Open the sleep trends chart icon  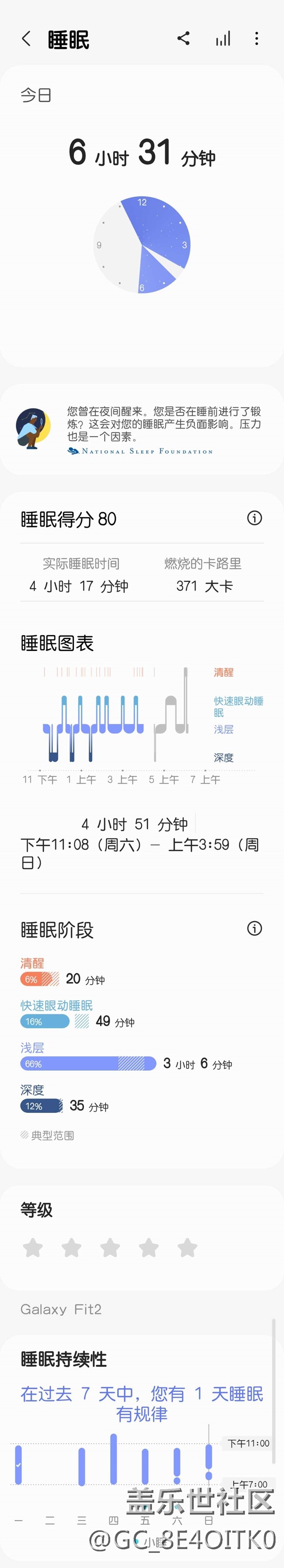coord(223,39)
